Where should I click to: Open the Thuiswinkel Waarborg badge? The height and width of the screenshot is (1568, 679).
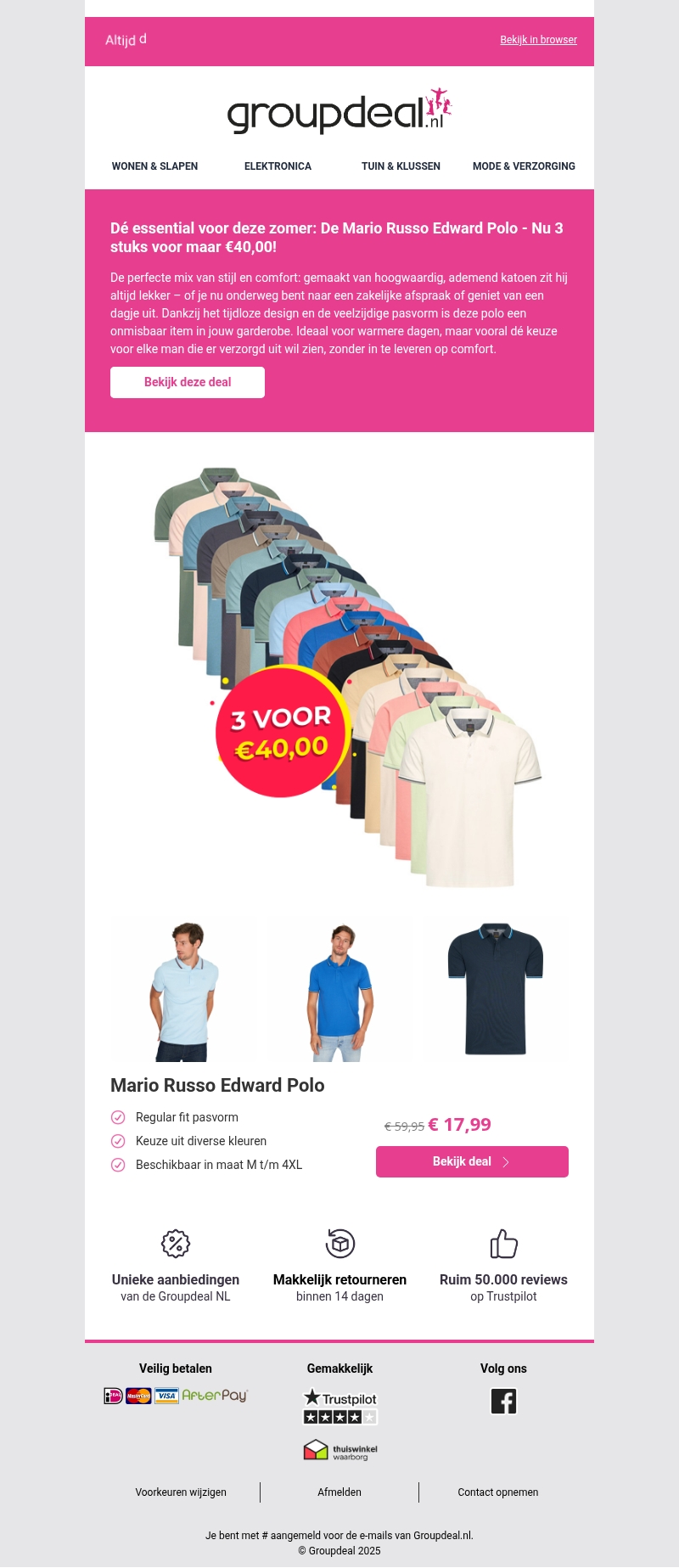pos(340,1450)
